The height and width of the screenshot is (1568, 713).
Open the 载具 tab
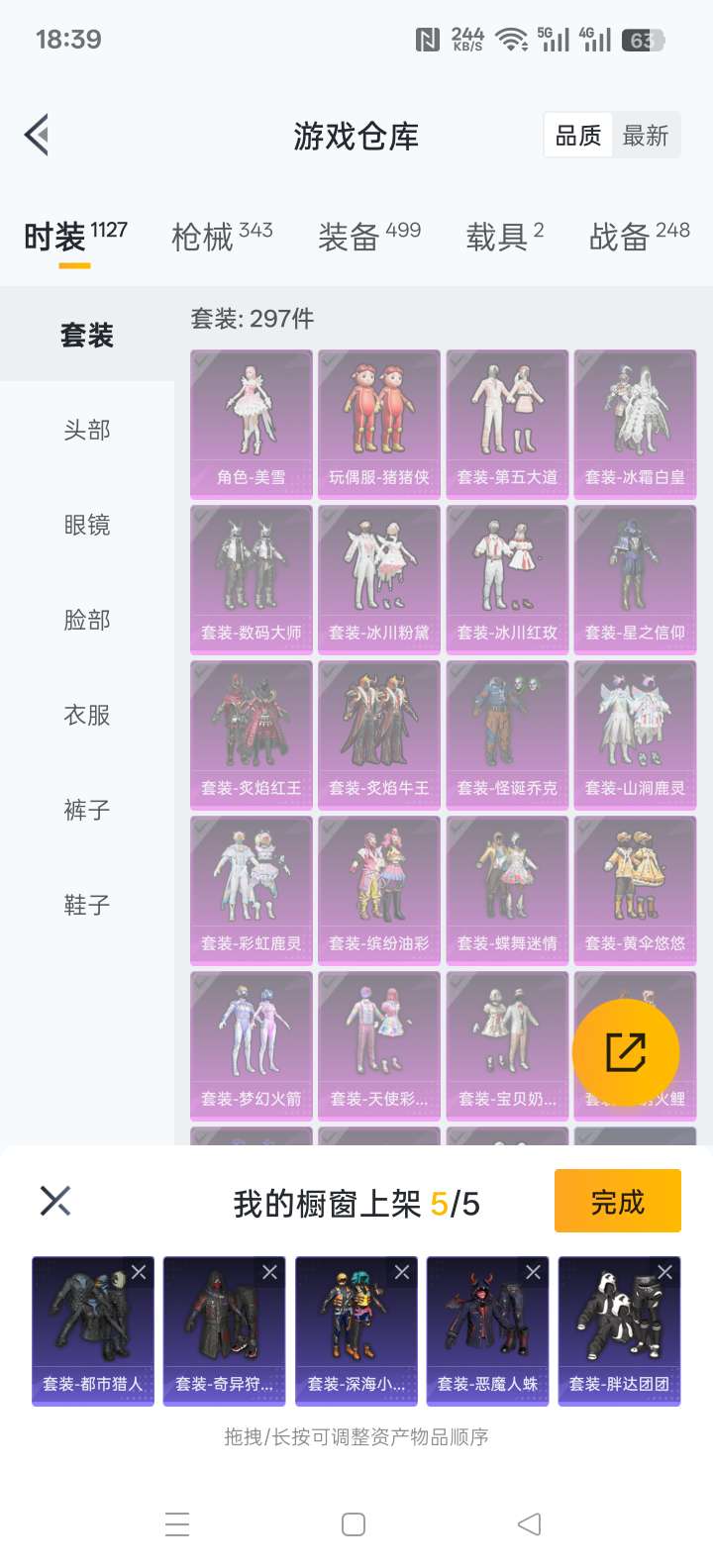point(504,236)
